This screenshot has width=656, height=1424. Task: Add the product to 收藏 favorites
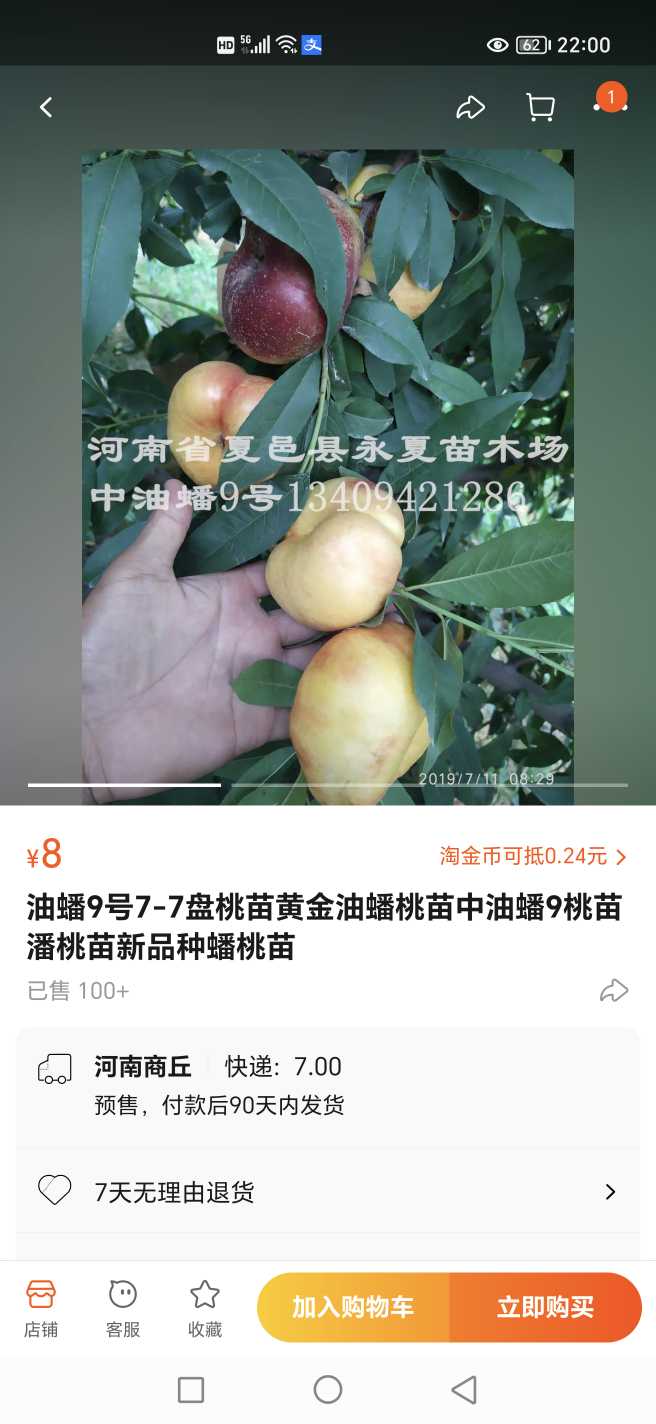pos(205,1308)
